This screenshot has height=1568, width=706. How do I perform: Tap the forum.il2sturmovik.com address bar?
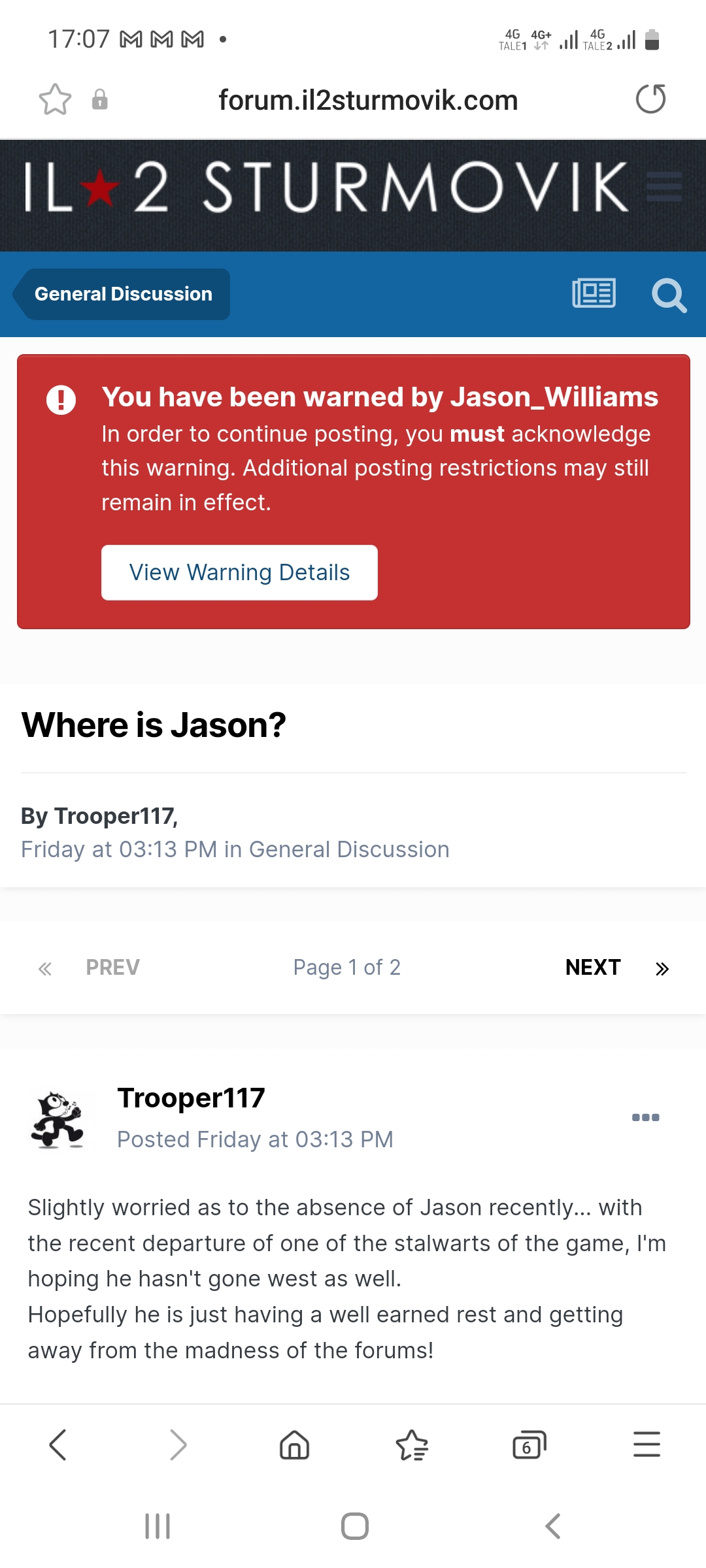point(368,101)
